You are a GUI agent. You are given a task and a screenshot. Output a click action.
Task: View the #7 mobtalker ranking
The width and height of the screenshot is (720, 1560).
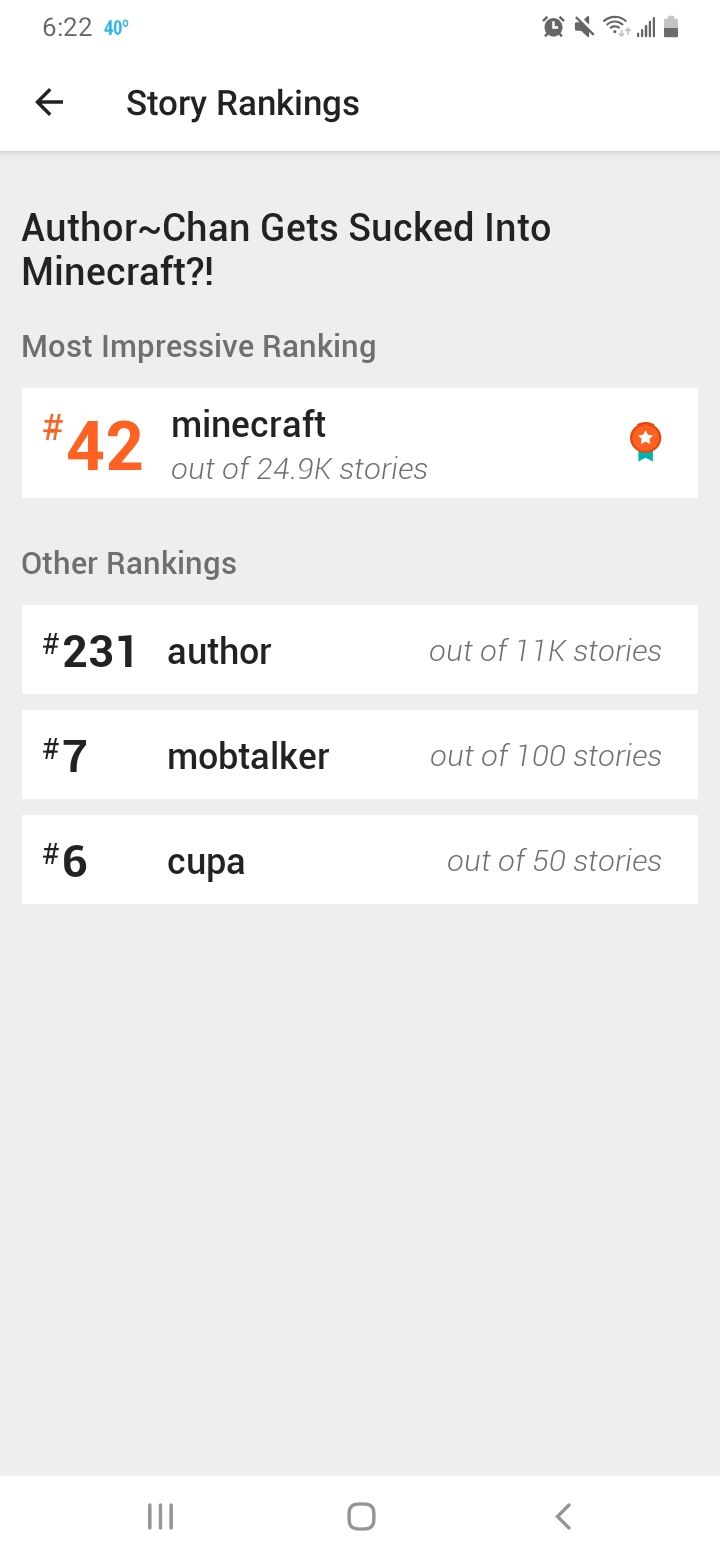tap(360, 755)
